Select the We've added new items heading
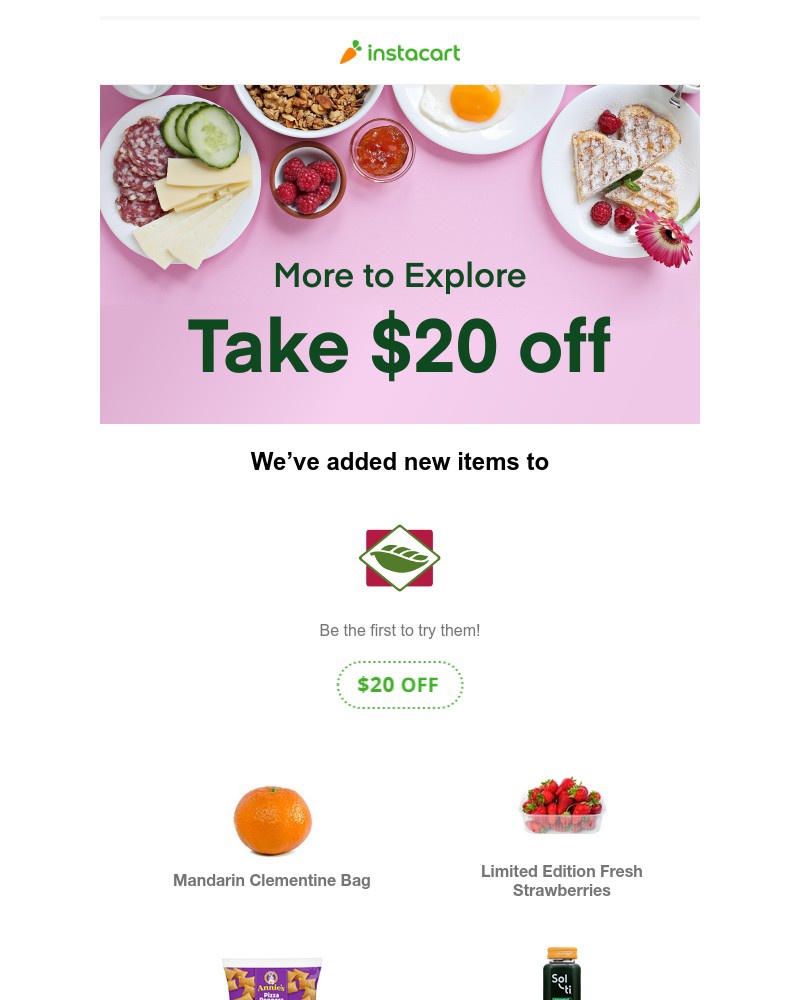The image size is (800, 1000). (x=400, y=462)
